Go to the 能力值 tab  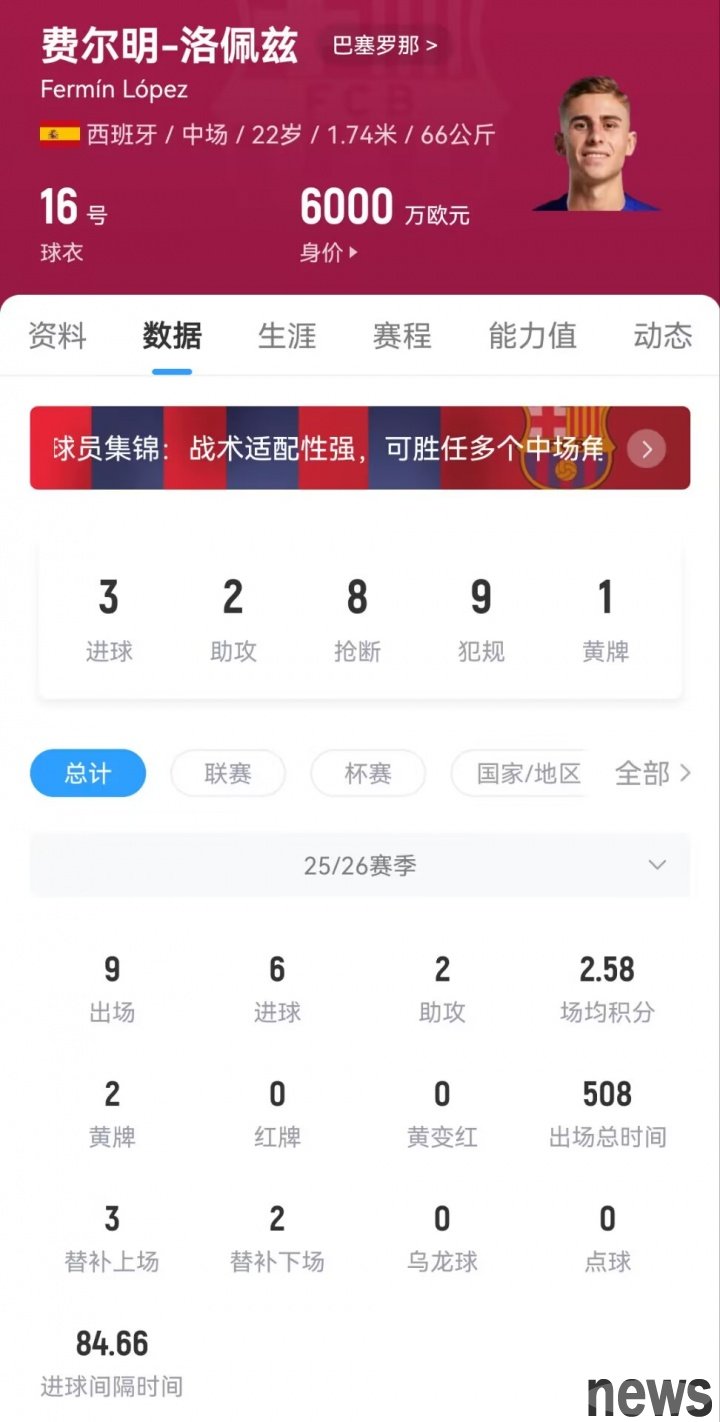point(532,336)
